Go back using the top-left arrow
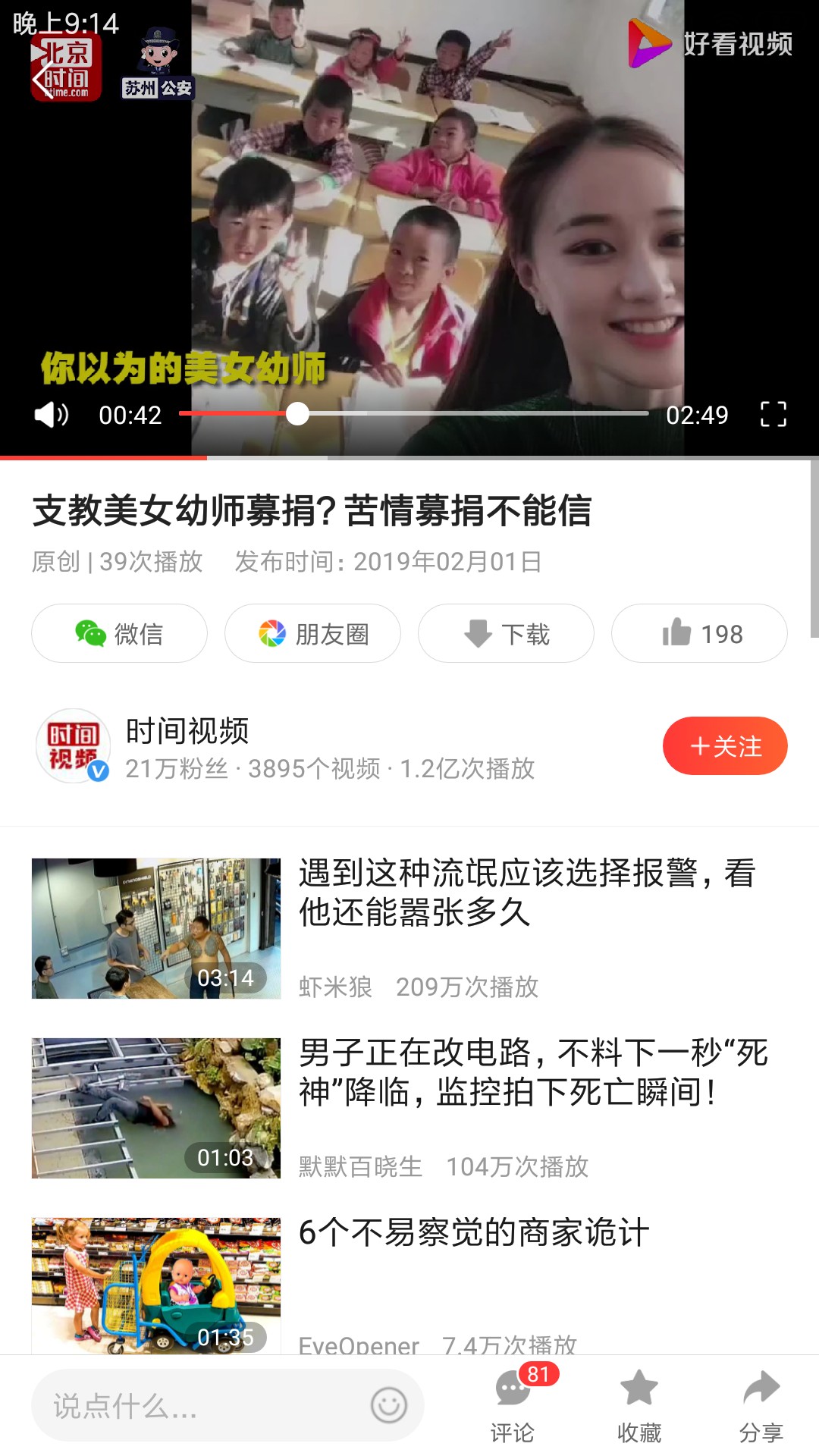 tap(42, 78)
